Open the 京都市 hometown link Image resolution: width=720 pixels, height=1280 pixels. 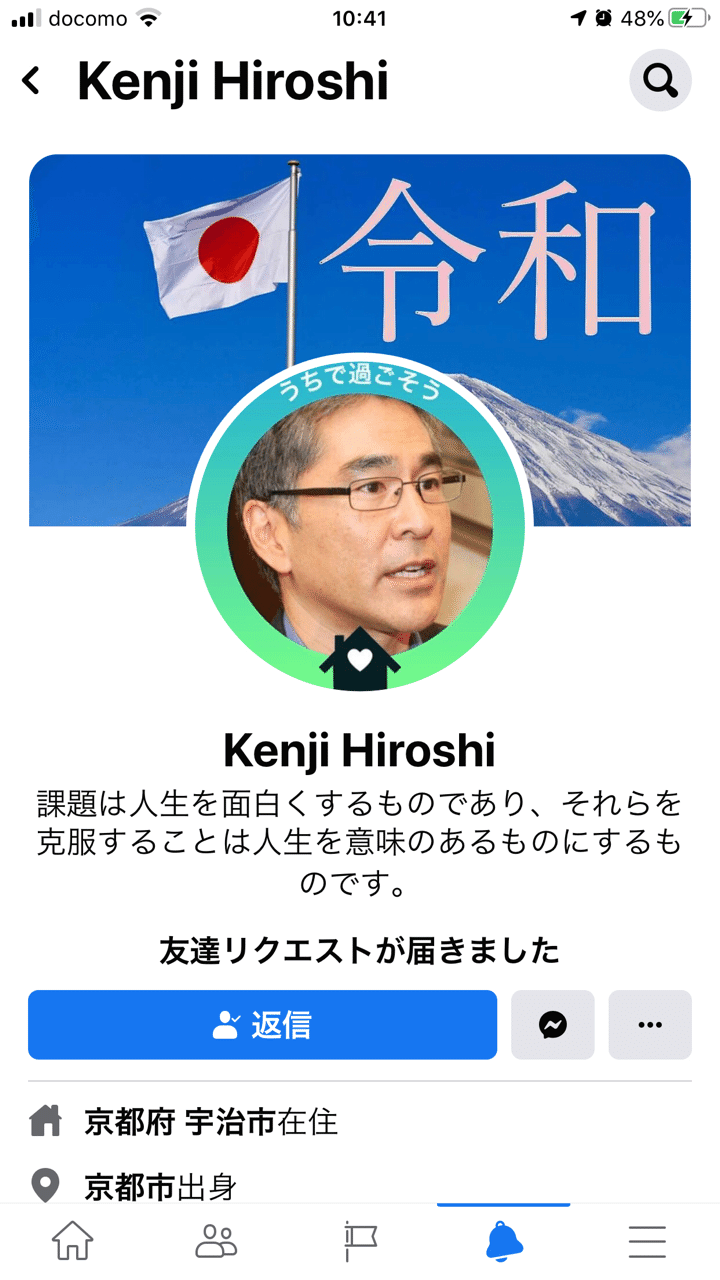coord(131,1187)
